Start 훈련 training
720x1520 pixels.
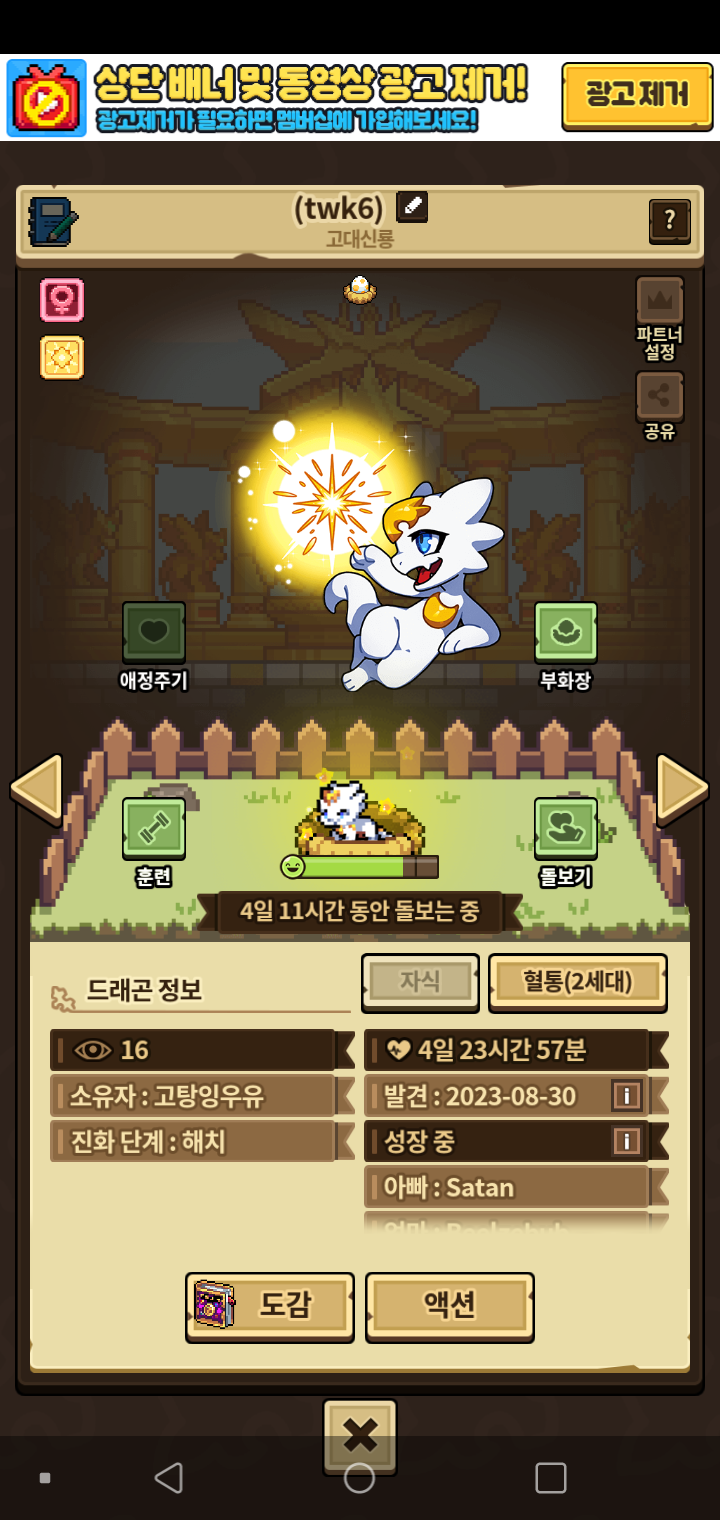154,842
